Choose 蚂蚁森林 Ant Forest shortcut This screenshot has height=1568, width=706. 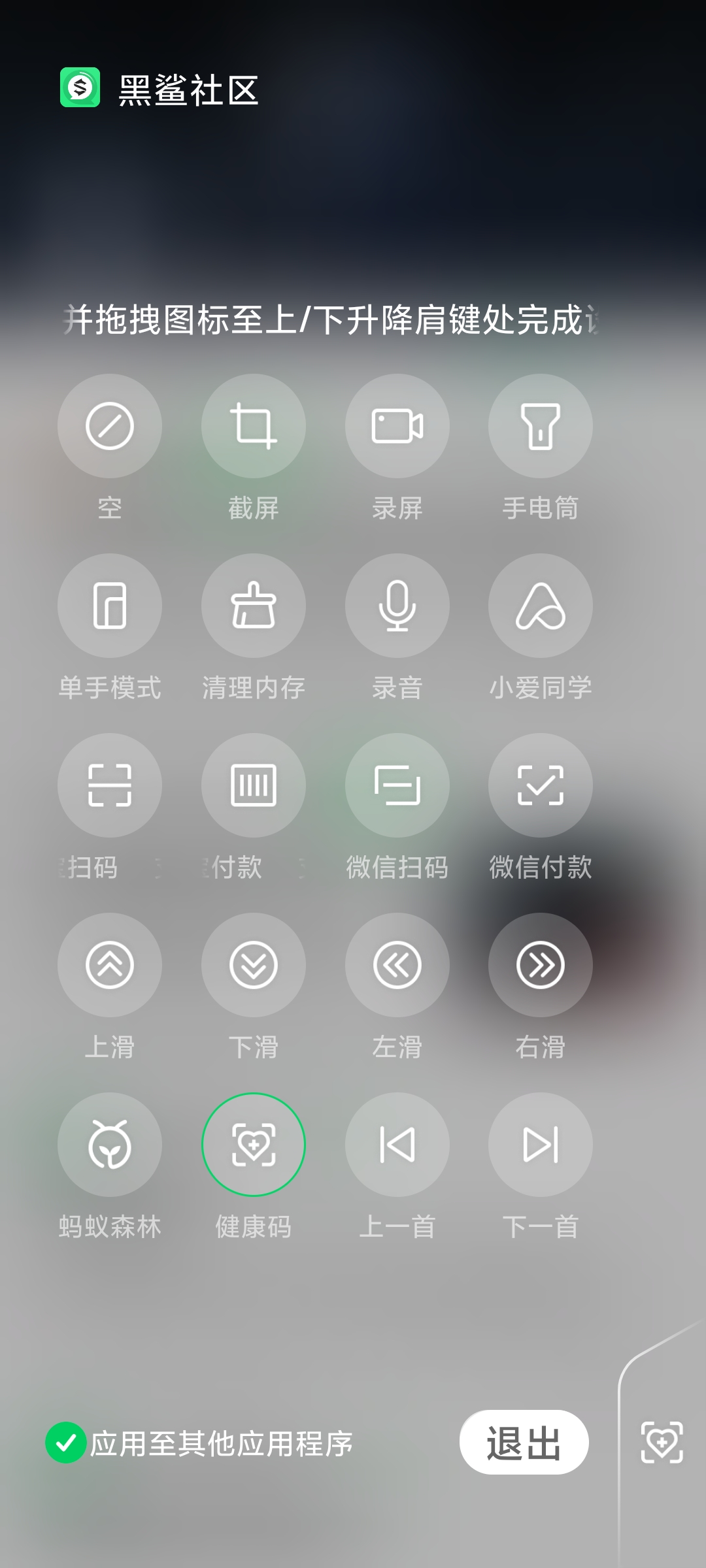[x=110, y=1145]
